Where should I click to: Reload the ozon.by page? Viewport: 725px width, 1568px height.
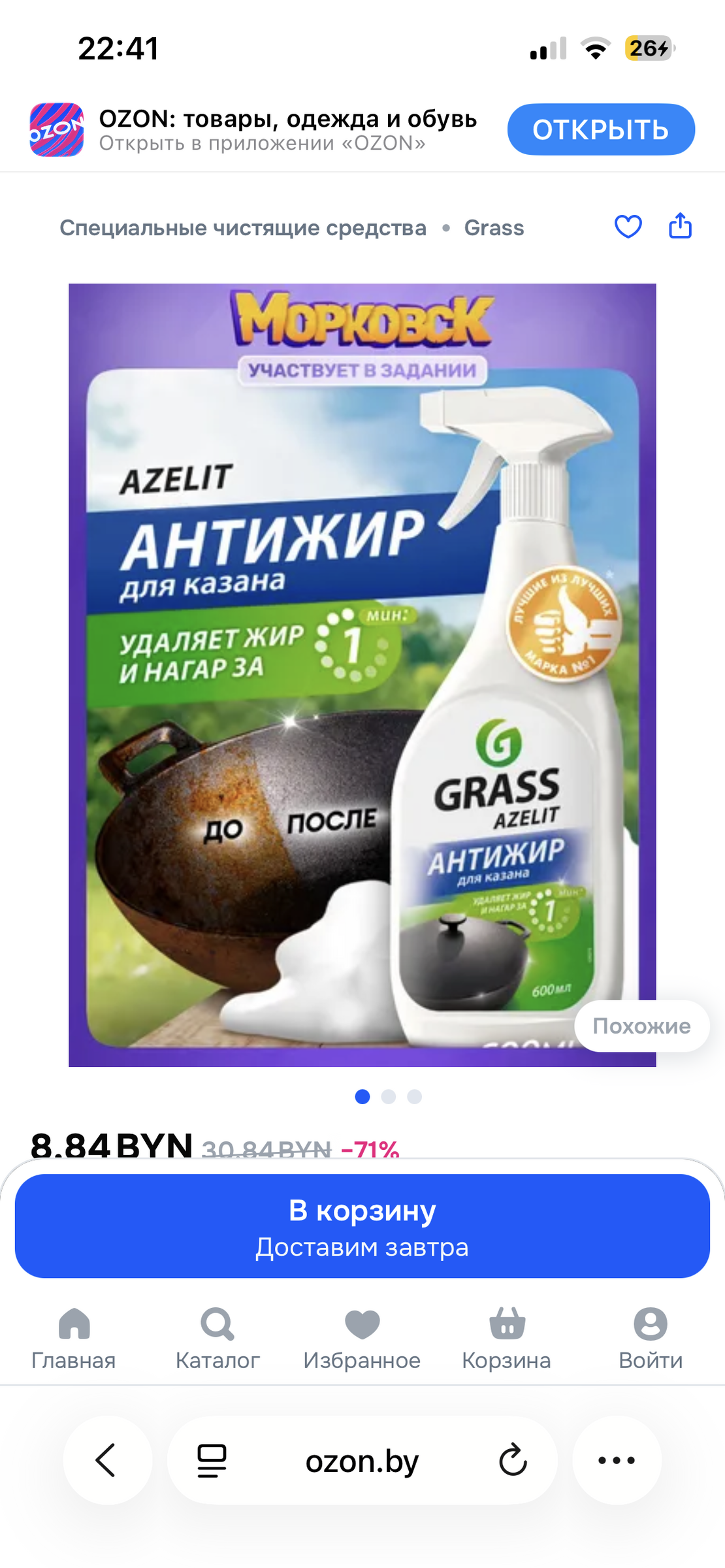513,1460
